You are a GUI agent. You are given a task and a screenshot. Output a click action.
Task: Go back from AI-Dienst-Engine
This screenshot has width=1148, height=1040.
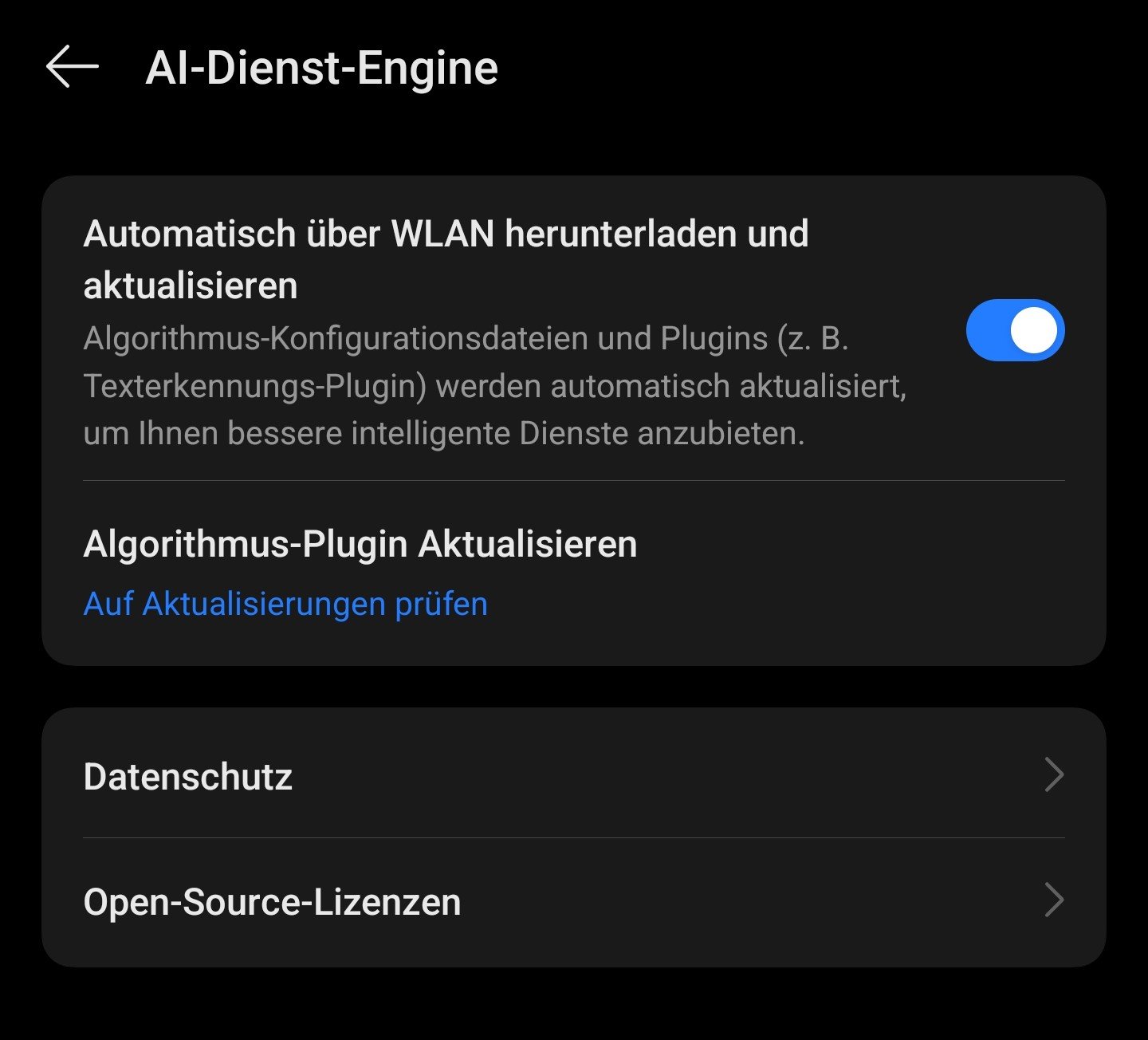(73, 67)
